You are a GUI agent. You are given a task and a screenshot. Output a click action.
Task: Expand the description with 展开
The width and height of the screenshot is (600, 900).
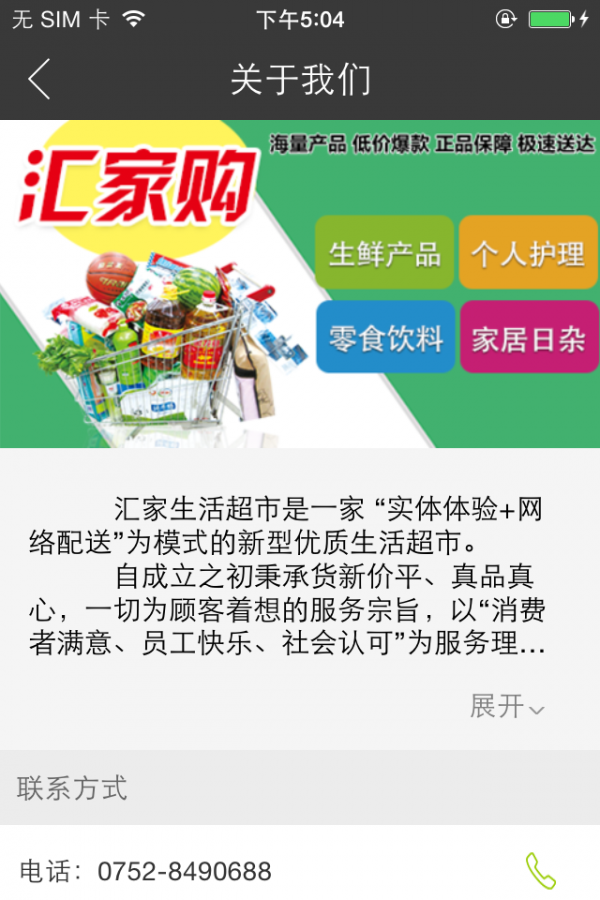507,706
